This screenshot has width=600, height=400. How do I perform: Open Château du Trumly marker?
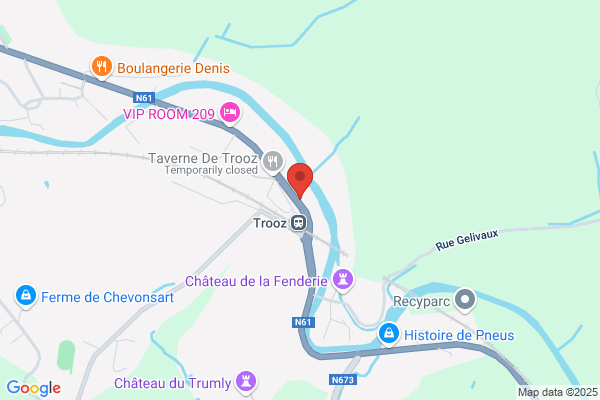(x=246, y=382)
